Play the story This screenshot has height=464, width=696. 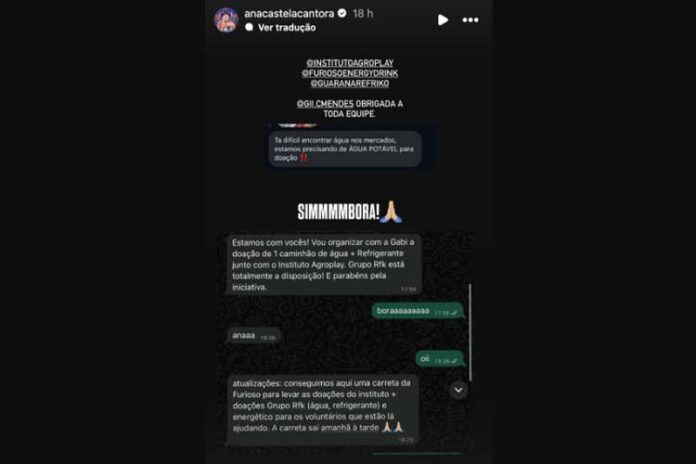coord(443,19)
